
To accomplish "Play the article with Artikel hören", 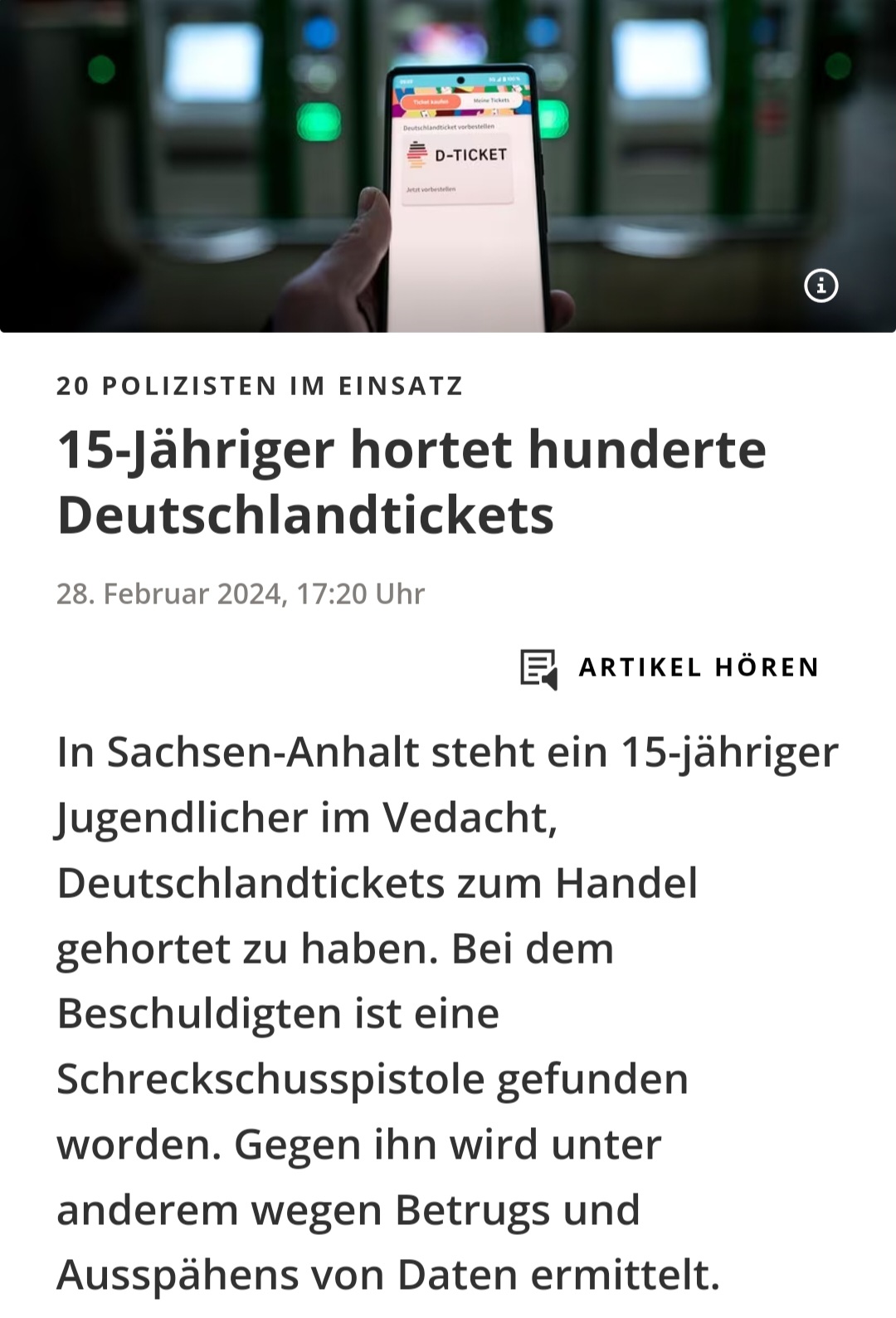I will click(670, 667).
